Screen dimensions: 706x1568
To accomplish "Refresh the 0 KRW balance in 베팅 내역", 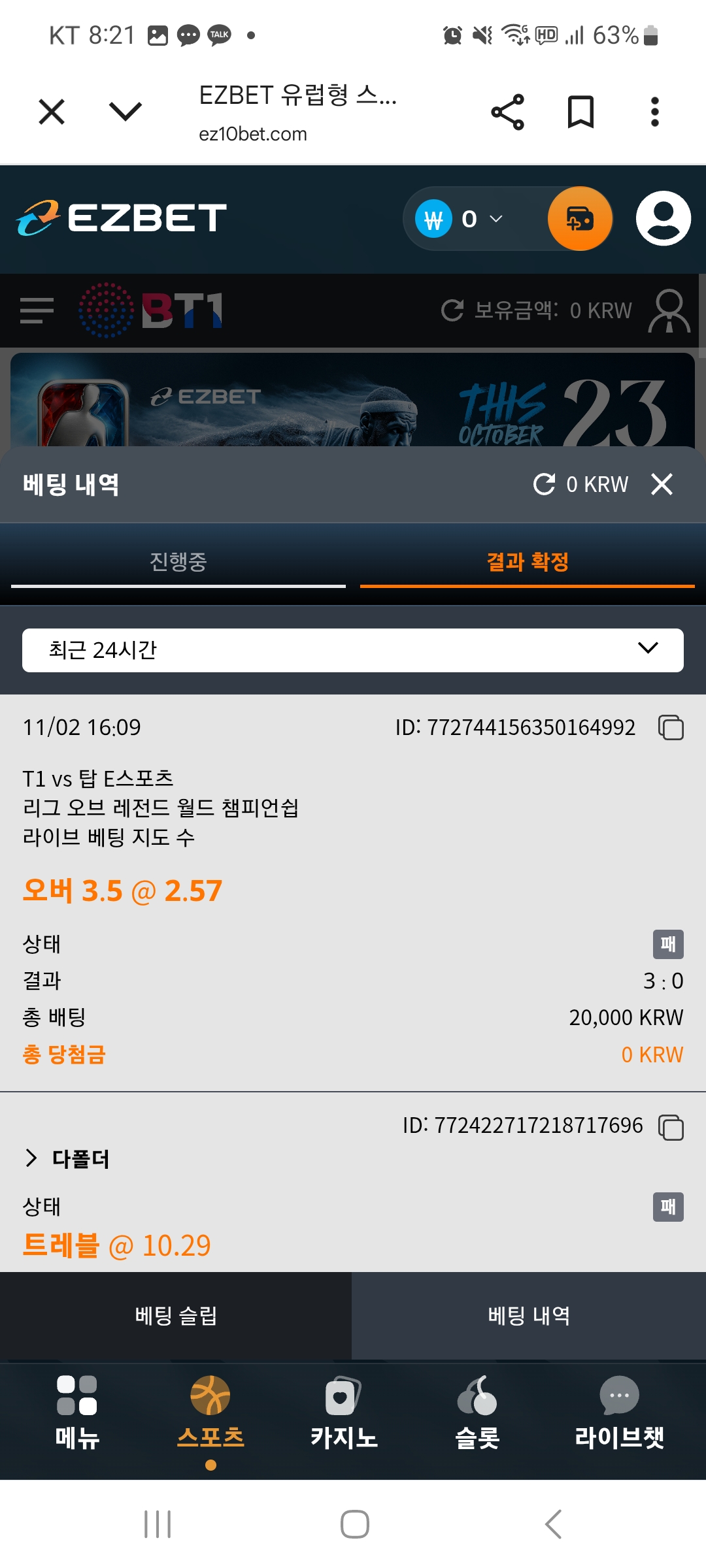I will [544, 484].
